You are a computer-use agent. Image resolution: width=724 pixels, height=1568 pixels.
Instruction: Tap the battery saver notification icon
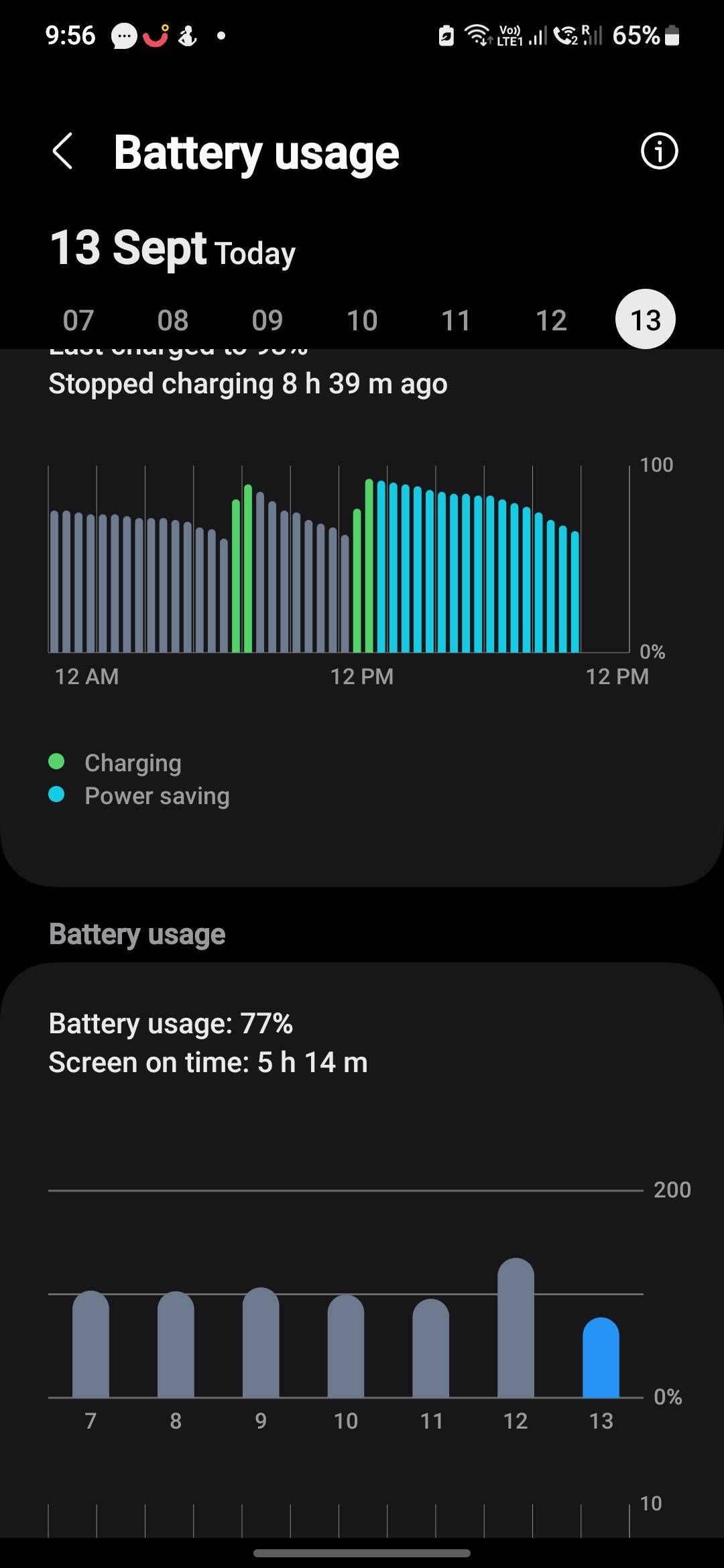tap(445, 35)
